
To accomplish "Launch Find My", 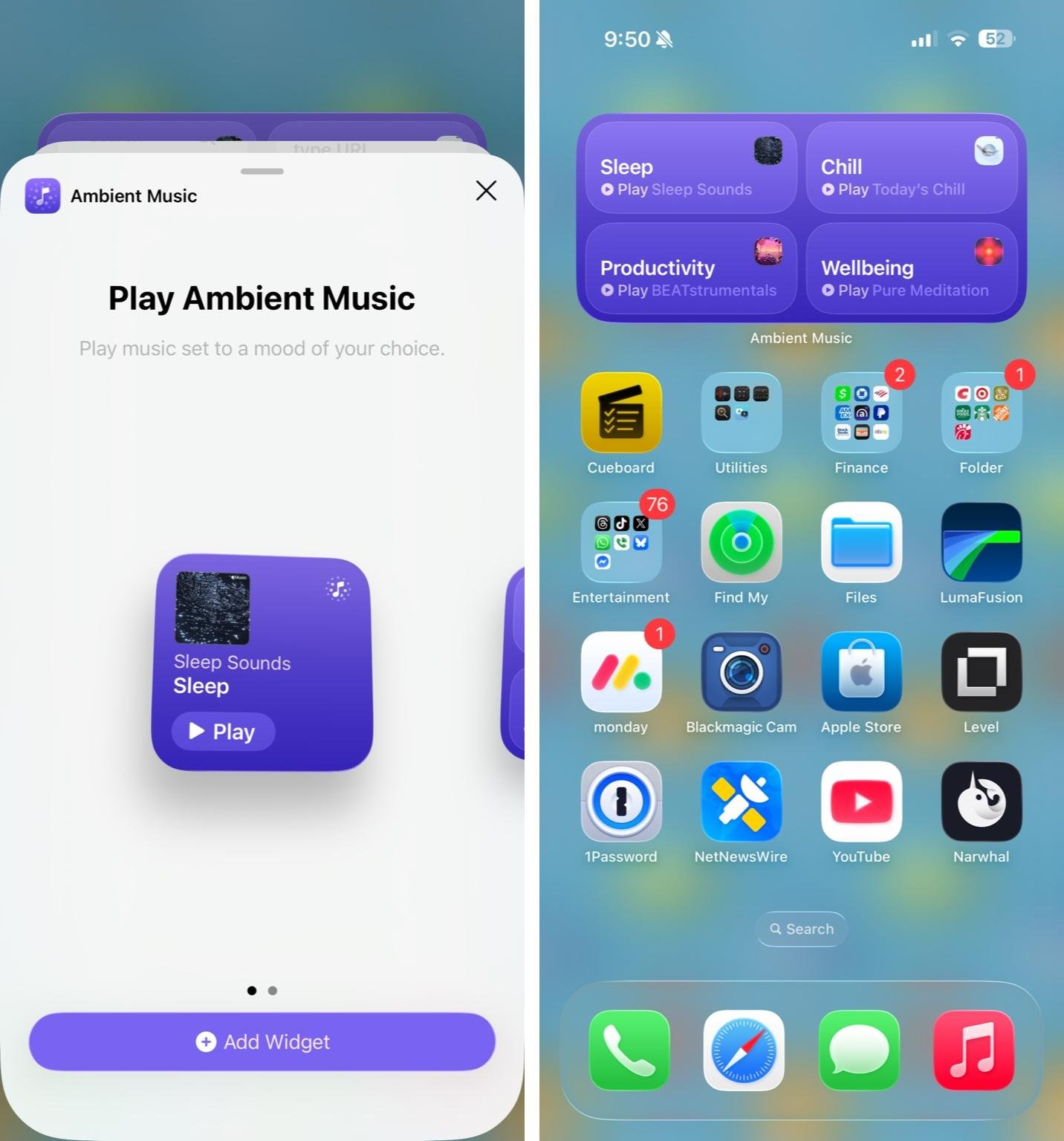I will pyautogui.click(x=741, y=542).
